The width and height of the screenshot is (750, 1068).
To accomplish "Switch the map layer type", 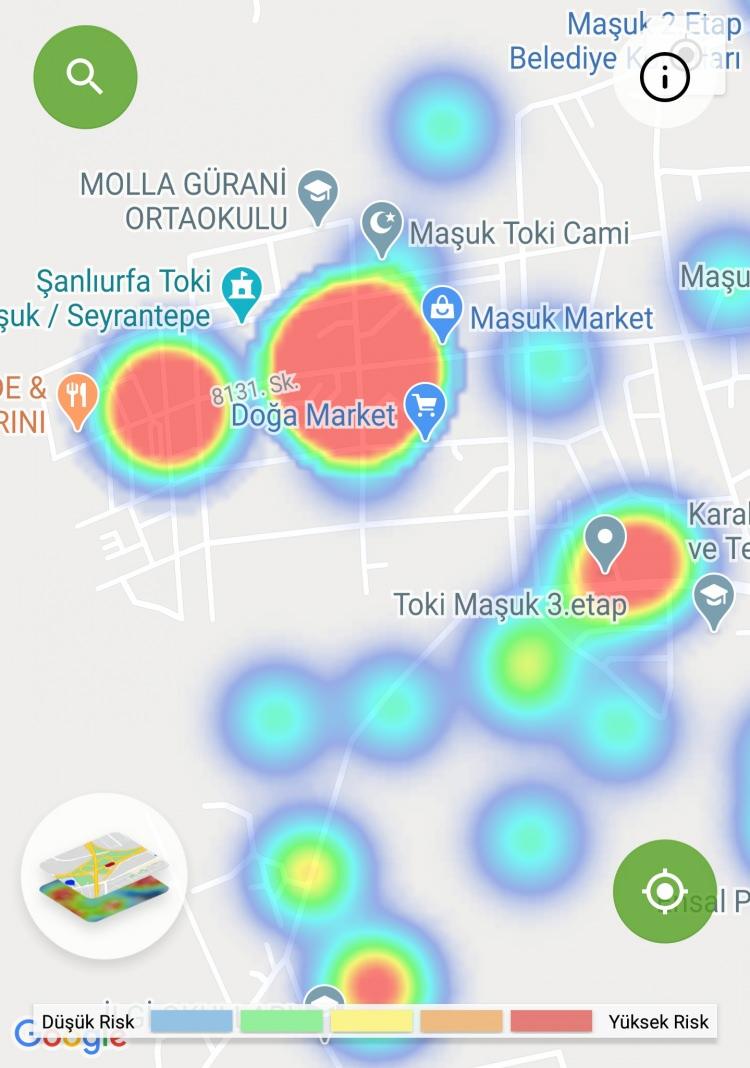I will pyautogui.click(x=104, y=876).
